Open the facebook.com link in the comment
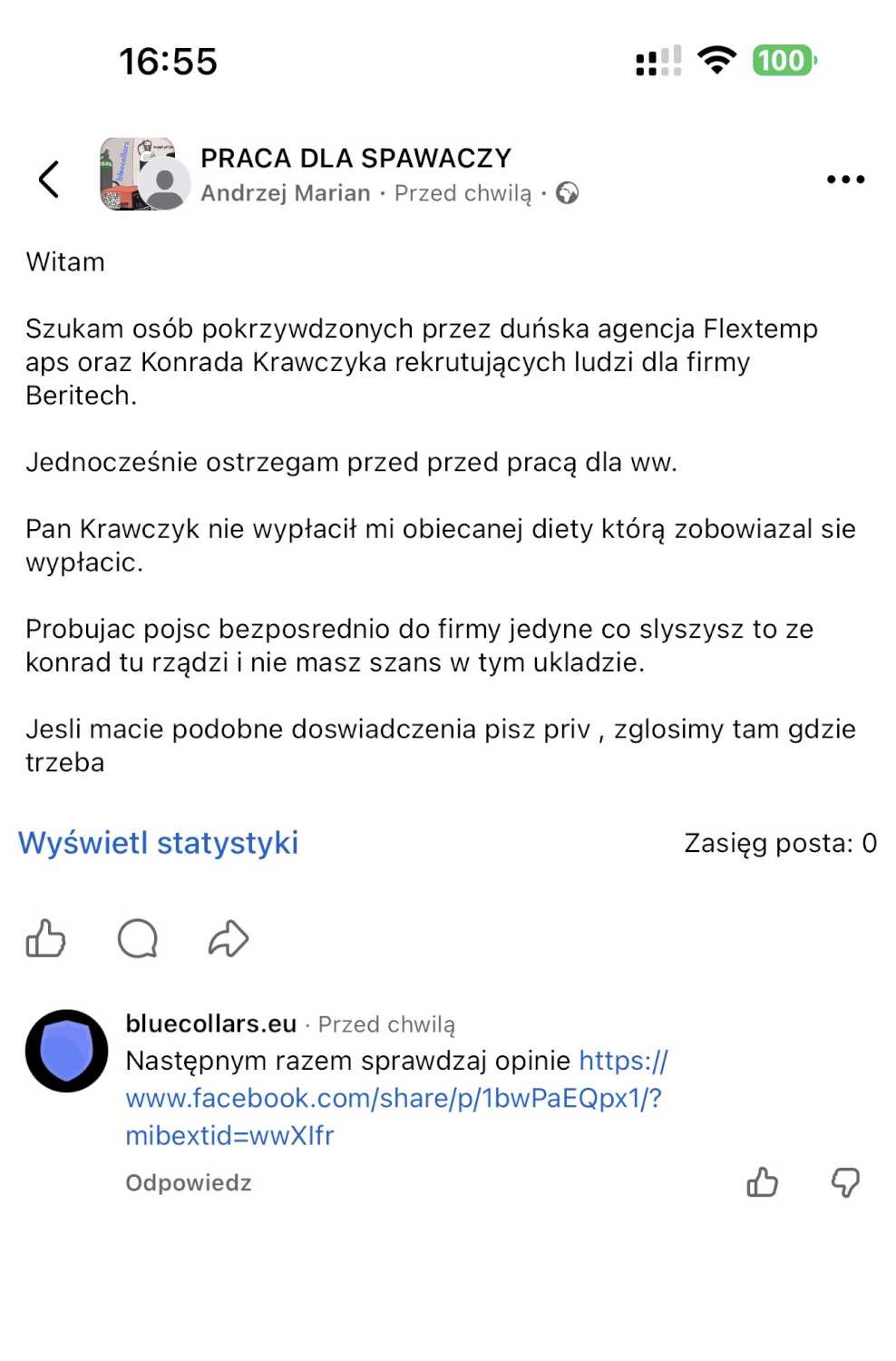 393,1099
